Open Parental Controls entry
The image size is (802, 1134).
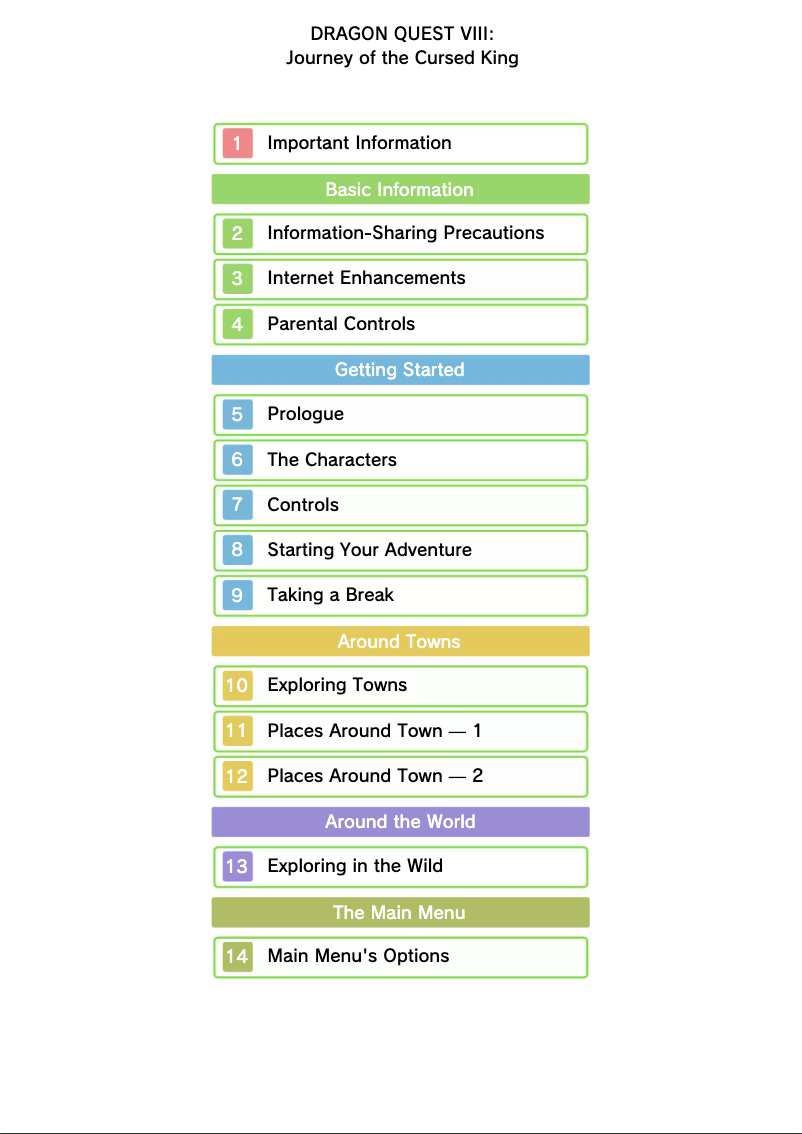point(400,324)
